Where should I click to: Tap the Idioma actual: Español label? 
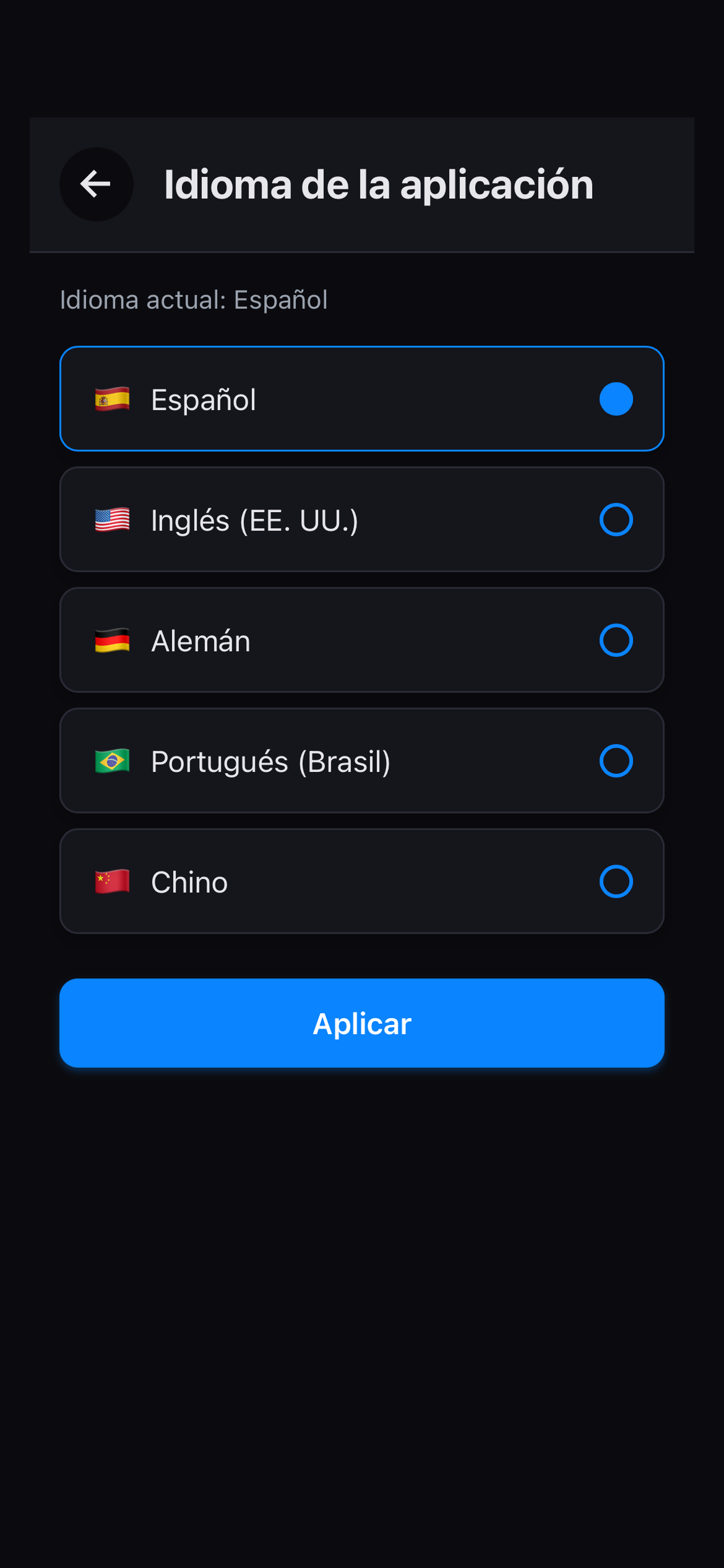[x=194, y=299]
